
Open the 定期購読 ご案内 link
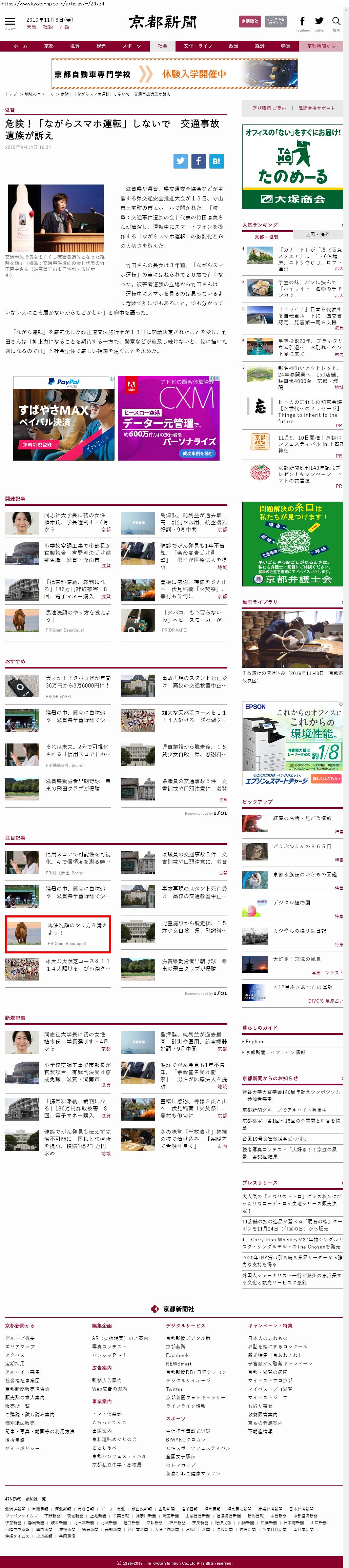269,108
